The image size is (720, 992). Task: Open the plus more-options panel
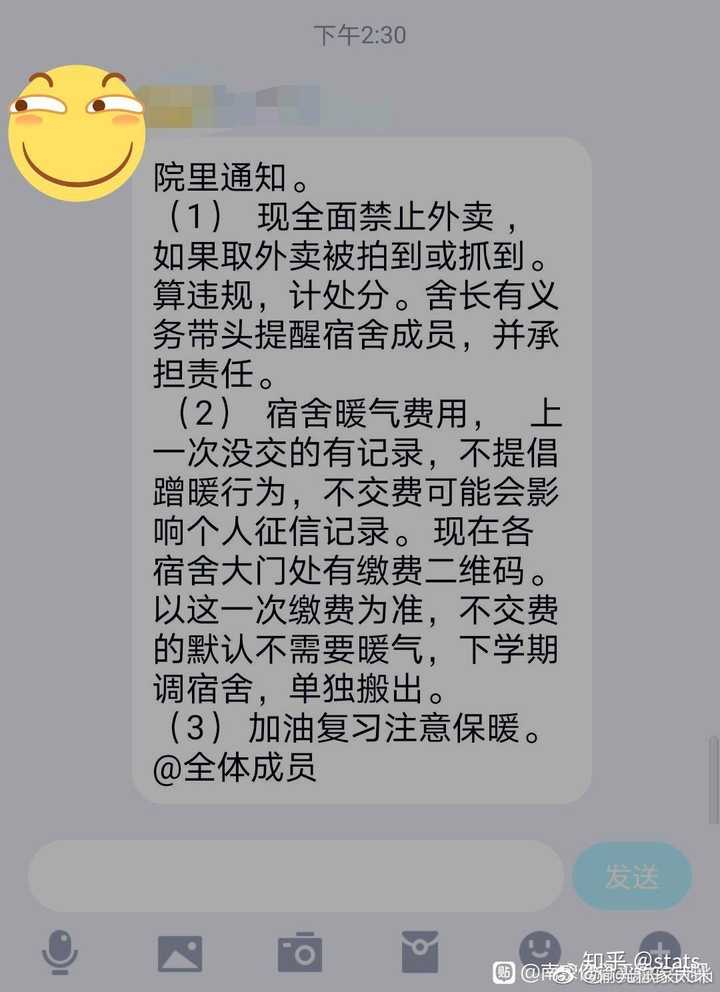658,949
